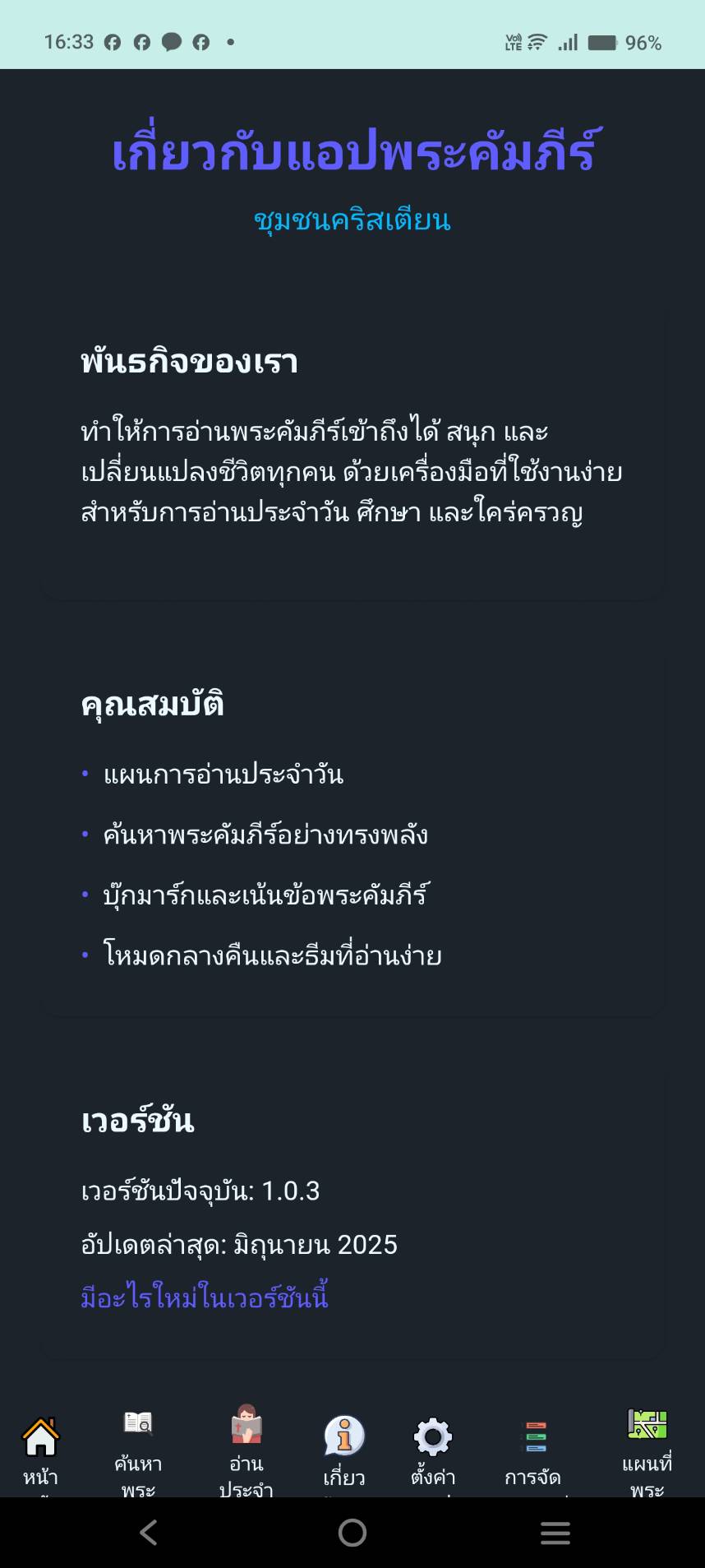Open the อ่านประจำ daily reading tab
This screenshot has height=1568, width=705.
(x=246, y=1451)
